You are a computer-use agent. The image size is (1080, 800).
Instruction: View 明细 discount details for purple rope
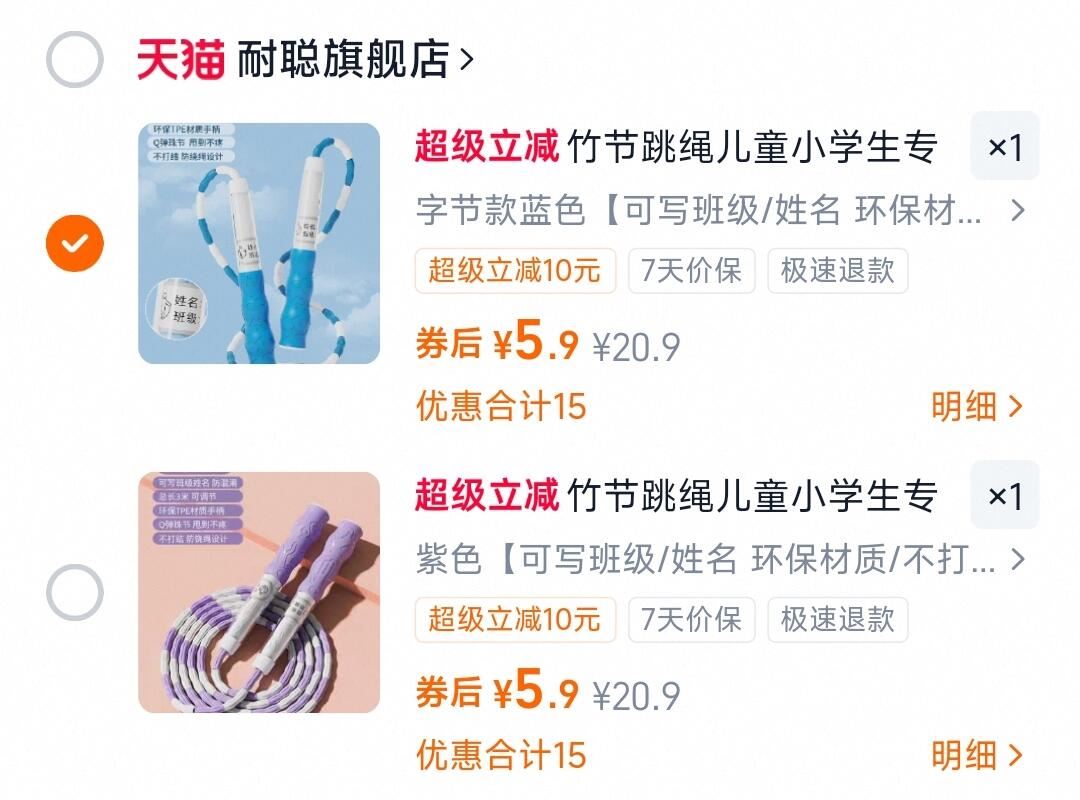click(x=977, y=755)
